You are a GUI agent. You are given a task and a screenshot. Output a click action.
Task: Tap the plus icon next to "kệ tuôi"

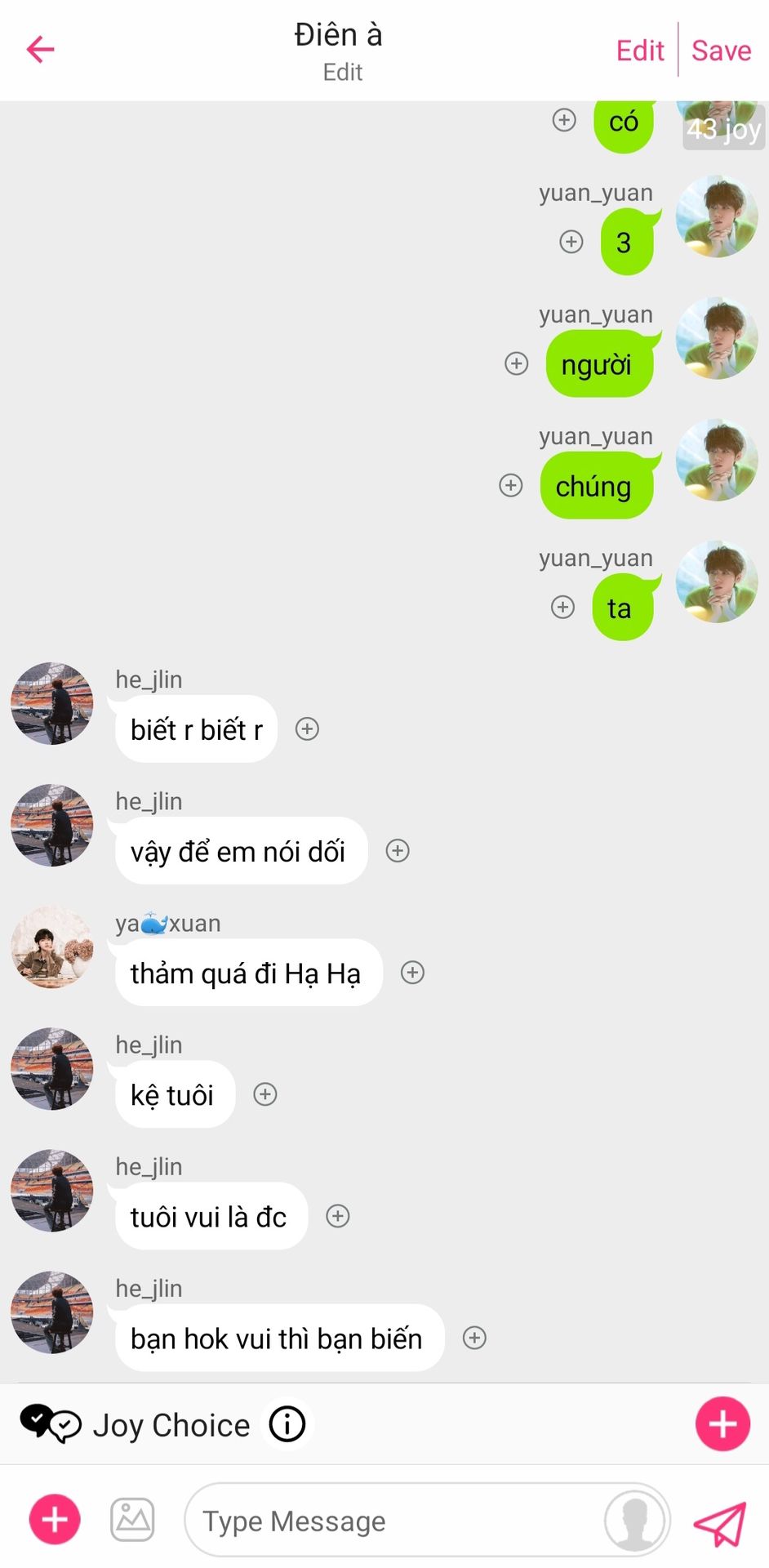[x=265, y=1094]
